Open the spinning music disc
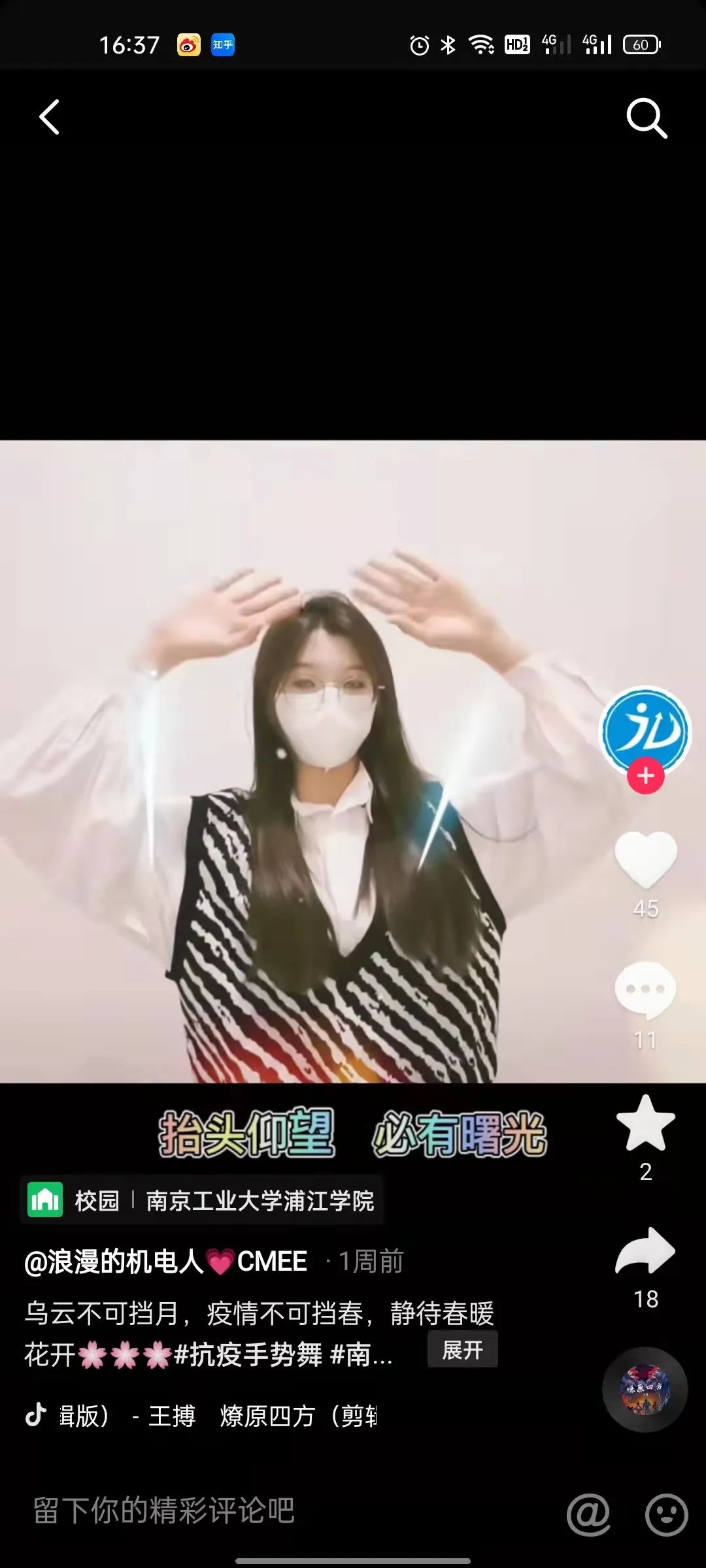This screenshot has width=706, height=1568. [645, 1389]
